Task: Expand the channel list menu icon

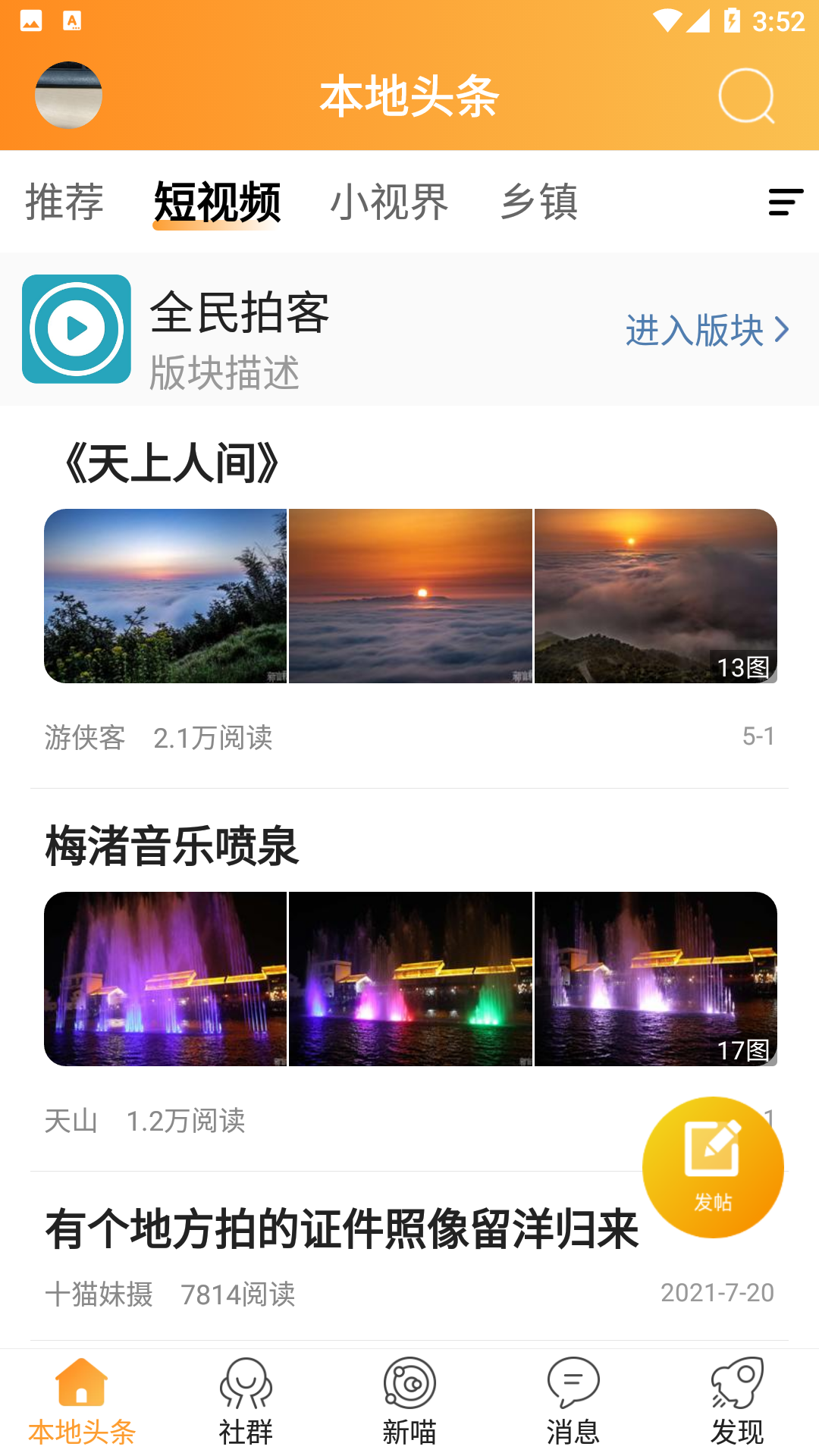Action: click(x=786, y=202)
